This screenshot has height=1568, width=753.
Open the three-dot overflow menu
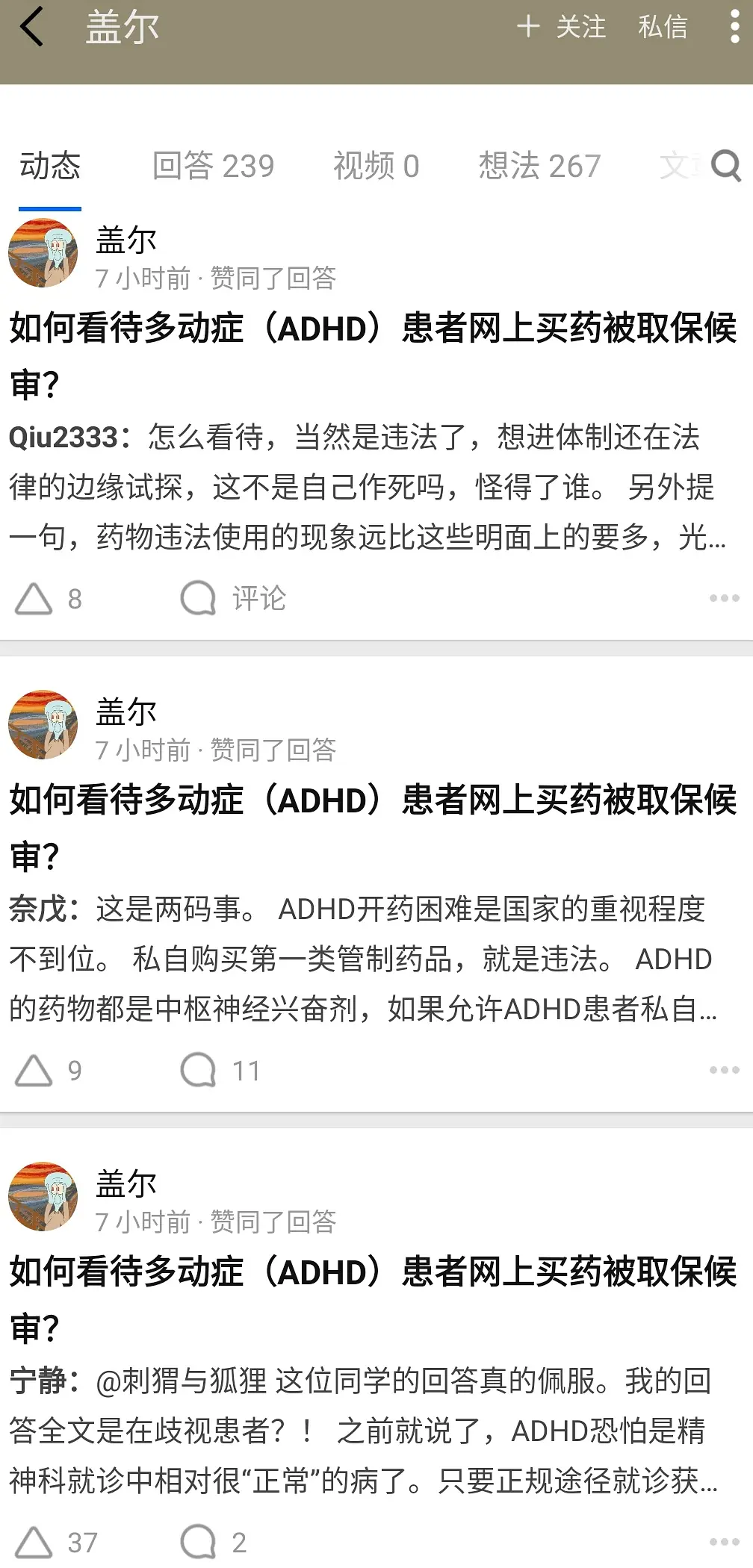click(734, 28)
